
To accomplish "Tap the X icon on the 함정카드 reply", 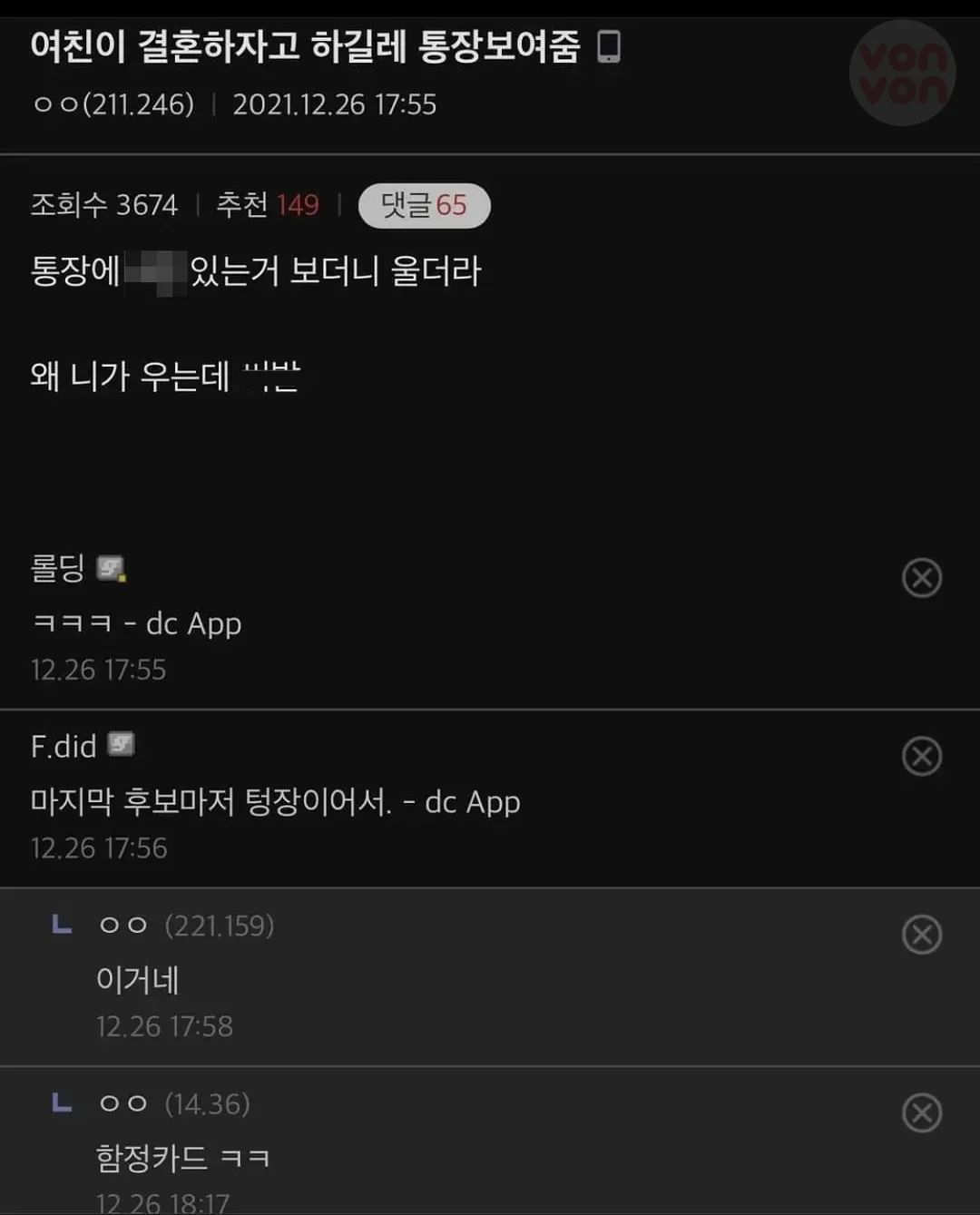I will pyautogui.click(x=922, y=1113).
